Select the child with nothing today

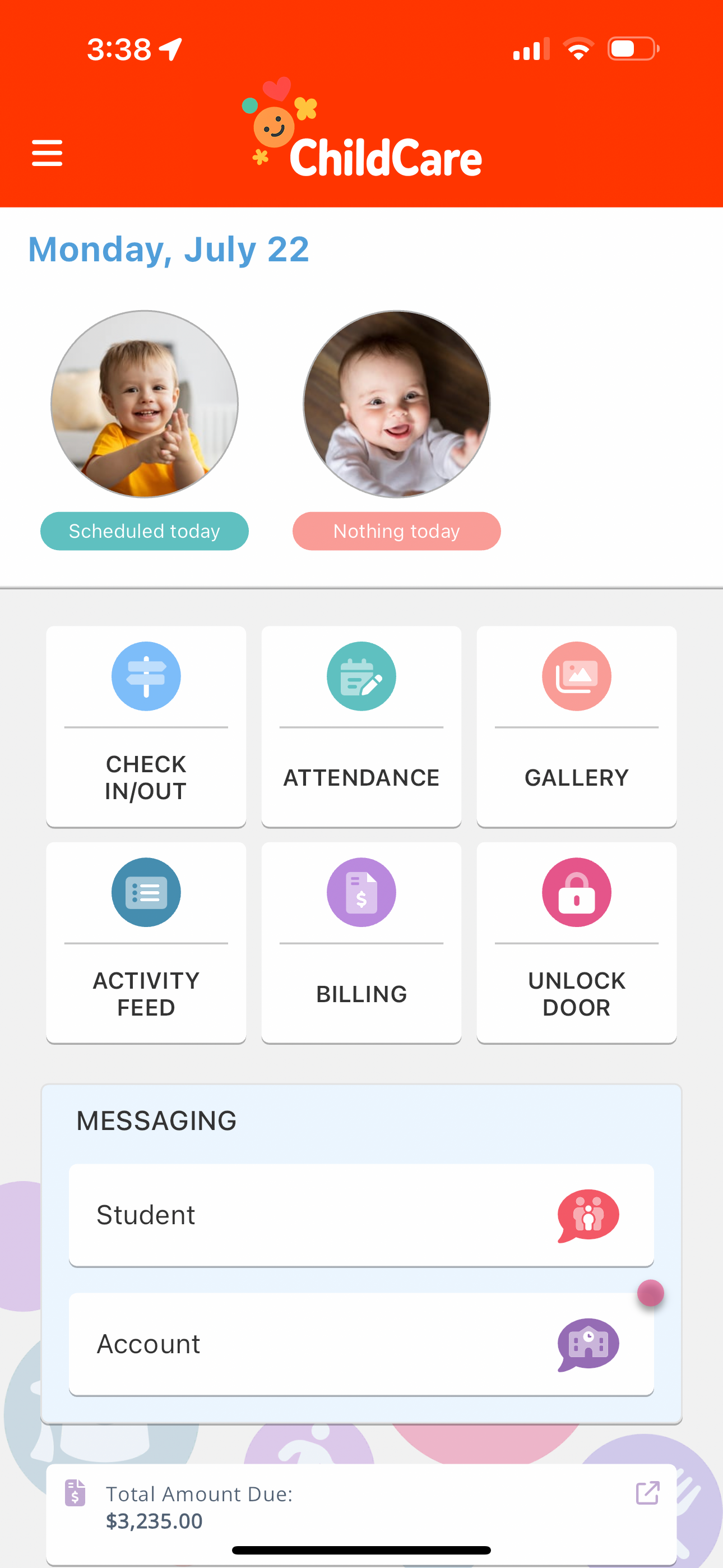click(397, 404)
